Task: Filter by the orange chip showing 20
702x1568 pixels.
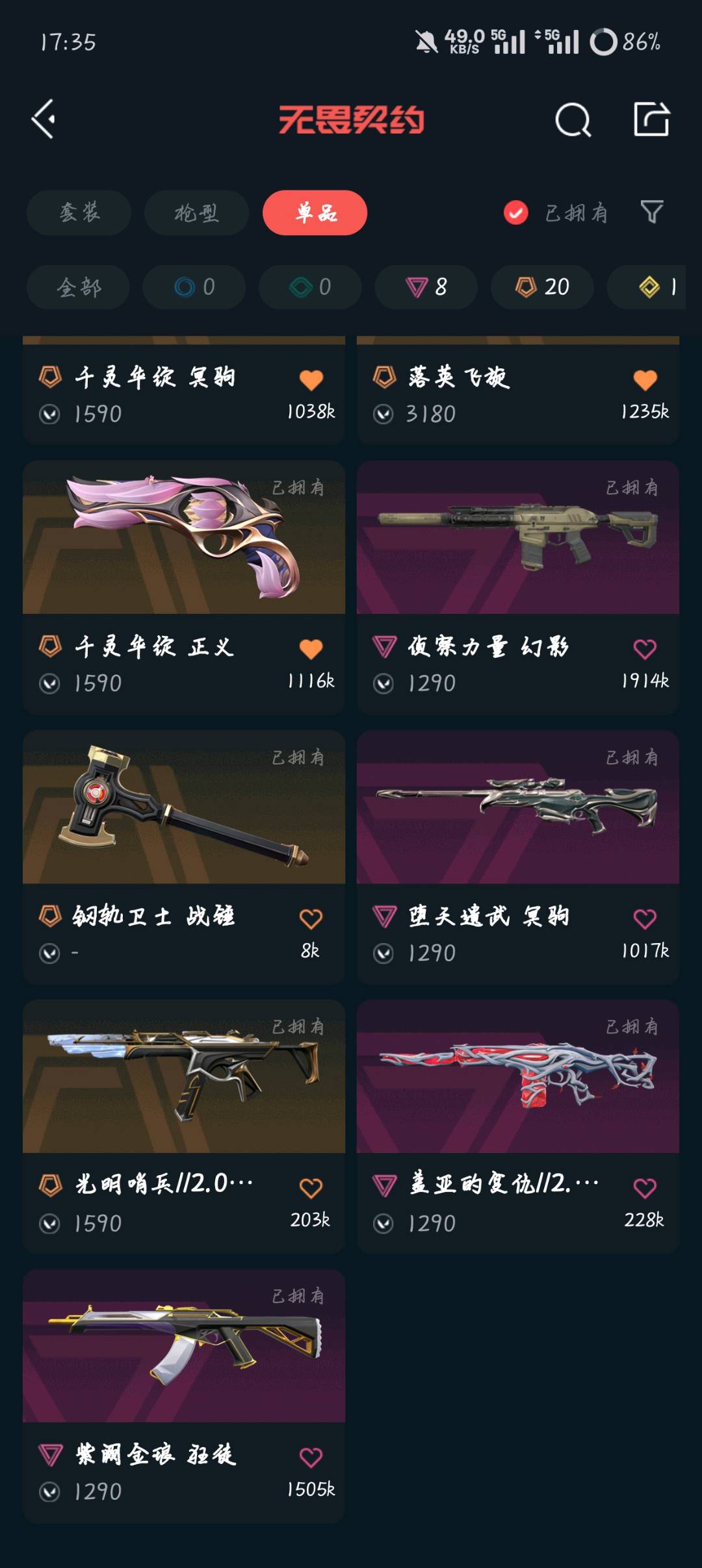Action: [x=542, y=286]
